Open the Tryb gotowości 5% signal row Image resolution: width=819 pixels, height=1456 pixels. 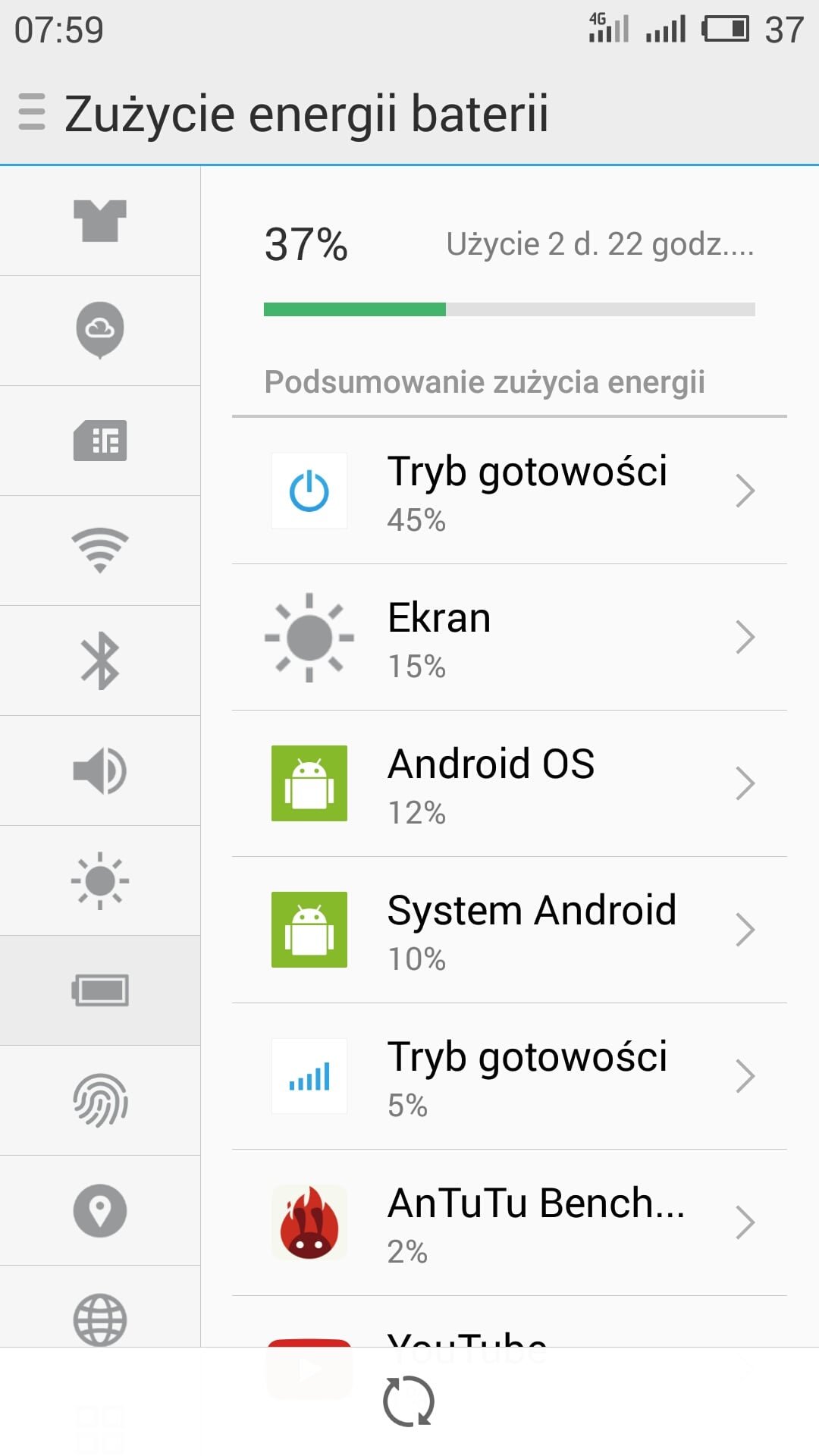(x=510, y=1076)
